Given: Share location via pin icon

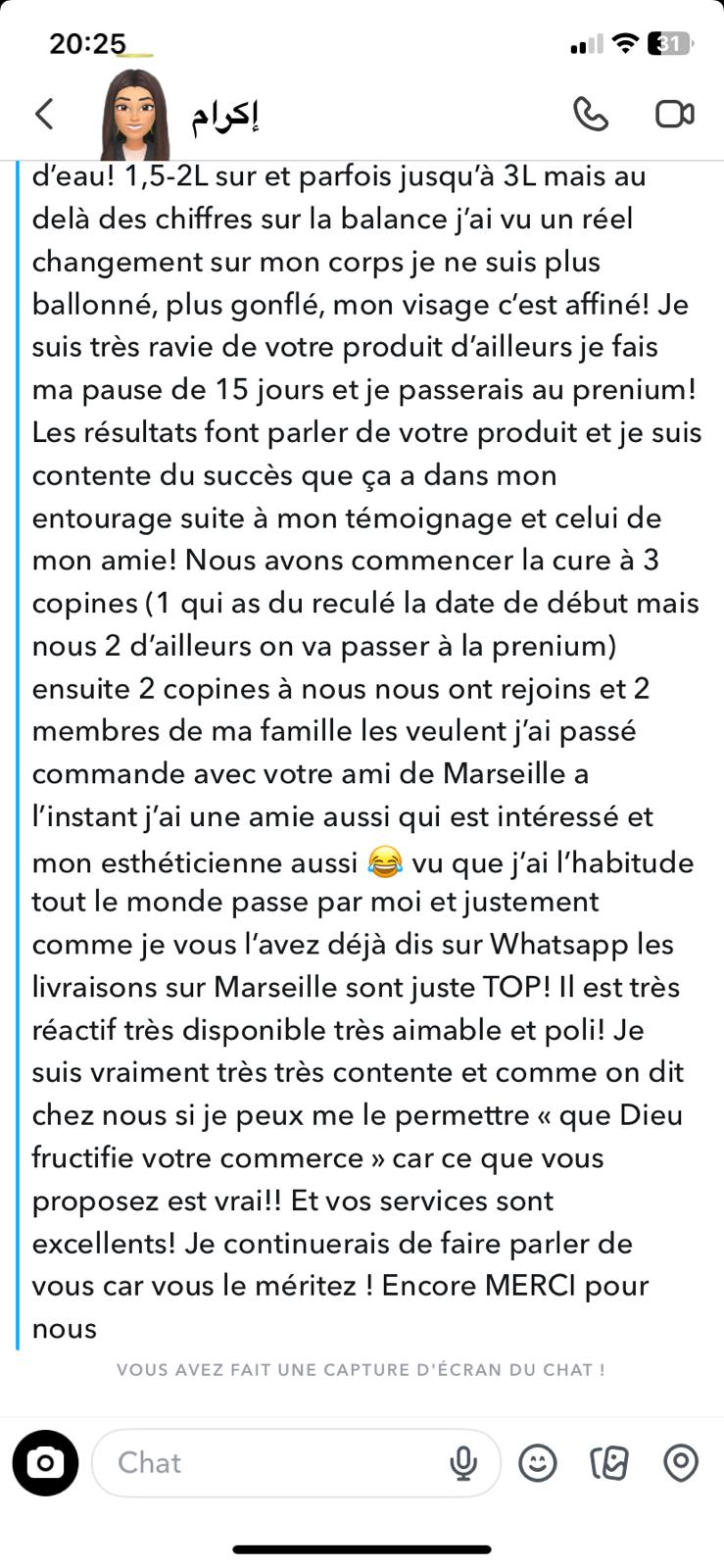Looking at the screenshot, I should coord(680,1463).
